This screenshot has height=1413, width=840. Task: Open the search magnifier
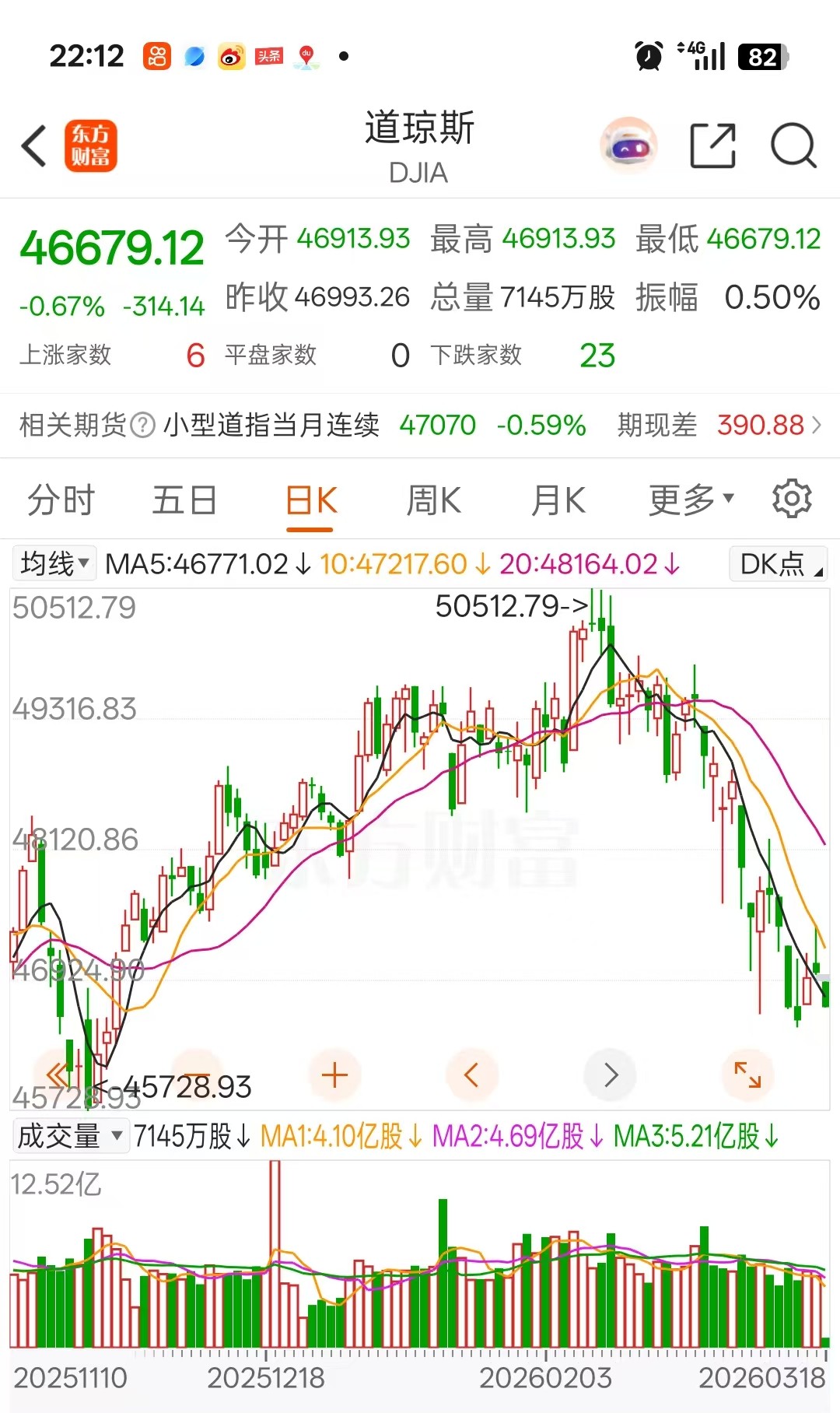793,146
